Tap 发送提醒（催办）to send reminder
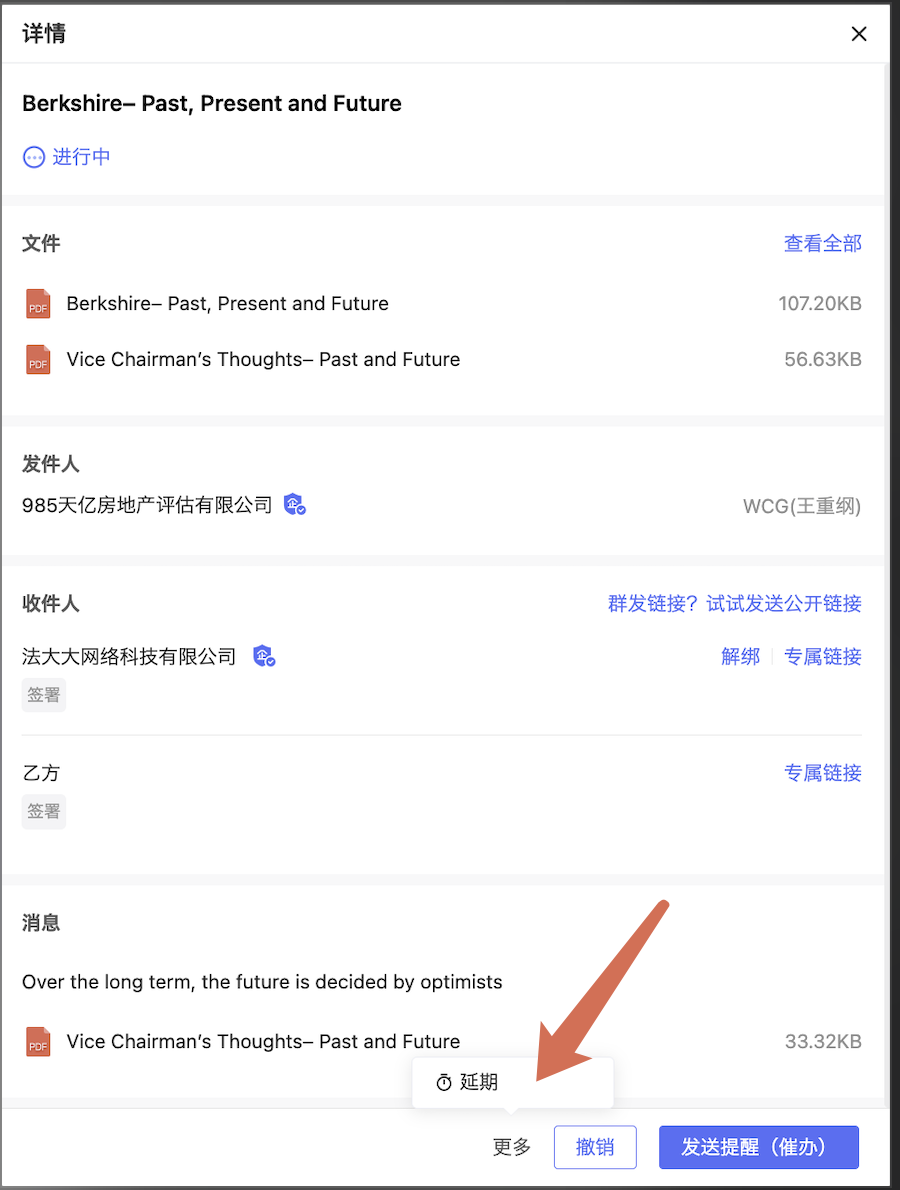900x1190 pixels. pyautogui.click(x=758, y=1147)
